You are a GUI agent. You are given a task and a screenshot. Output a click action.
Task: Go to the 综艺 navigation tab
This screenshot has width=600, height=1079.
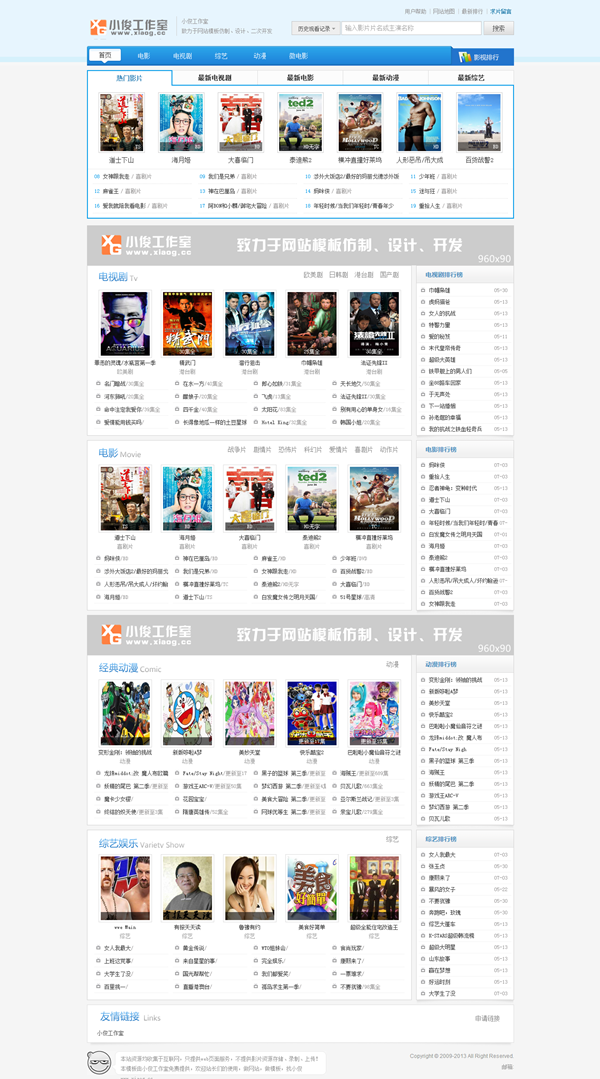(221, 56)
